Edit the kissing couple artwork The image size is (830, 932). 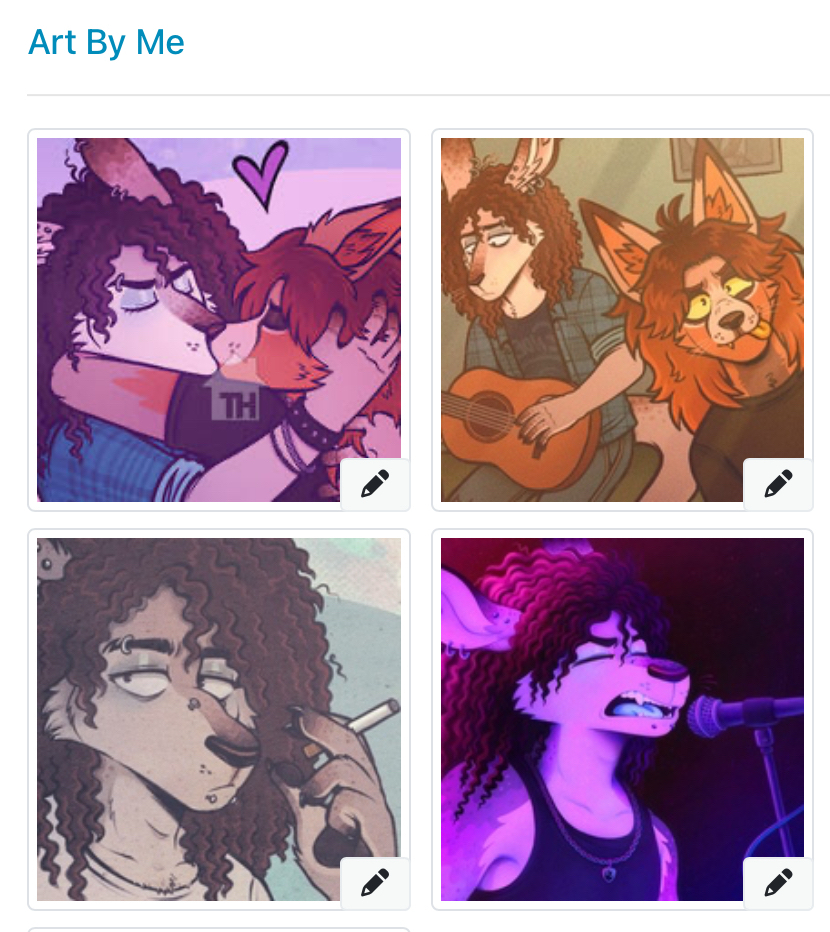(x=375, y=485)
